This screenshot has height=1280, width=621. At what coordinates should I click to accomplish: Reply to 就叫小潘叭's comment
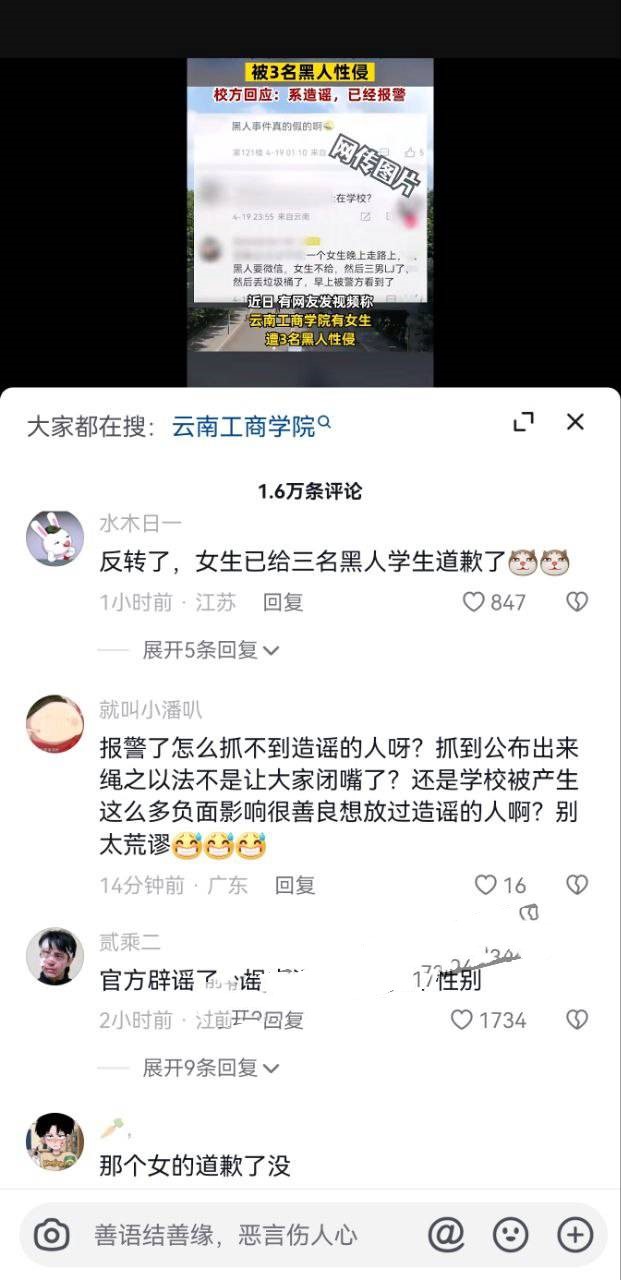coord(295,885)
